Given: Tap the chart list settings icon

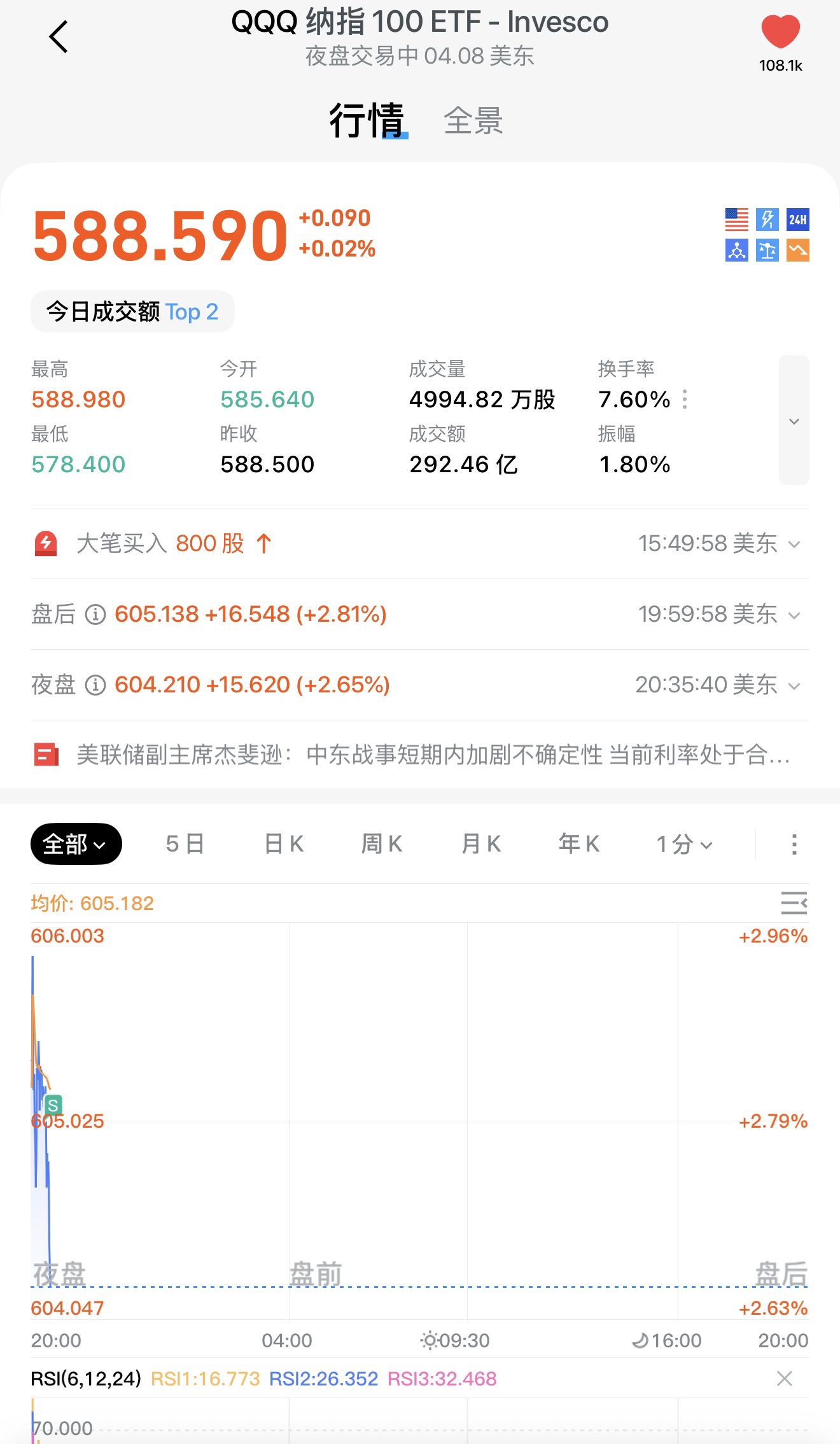Looking at the screenshot, I should [x=794, y=903].
